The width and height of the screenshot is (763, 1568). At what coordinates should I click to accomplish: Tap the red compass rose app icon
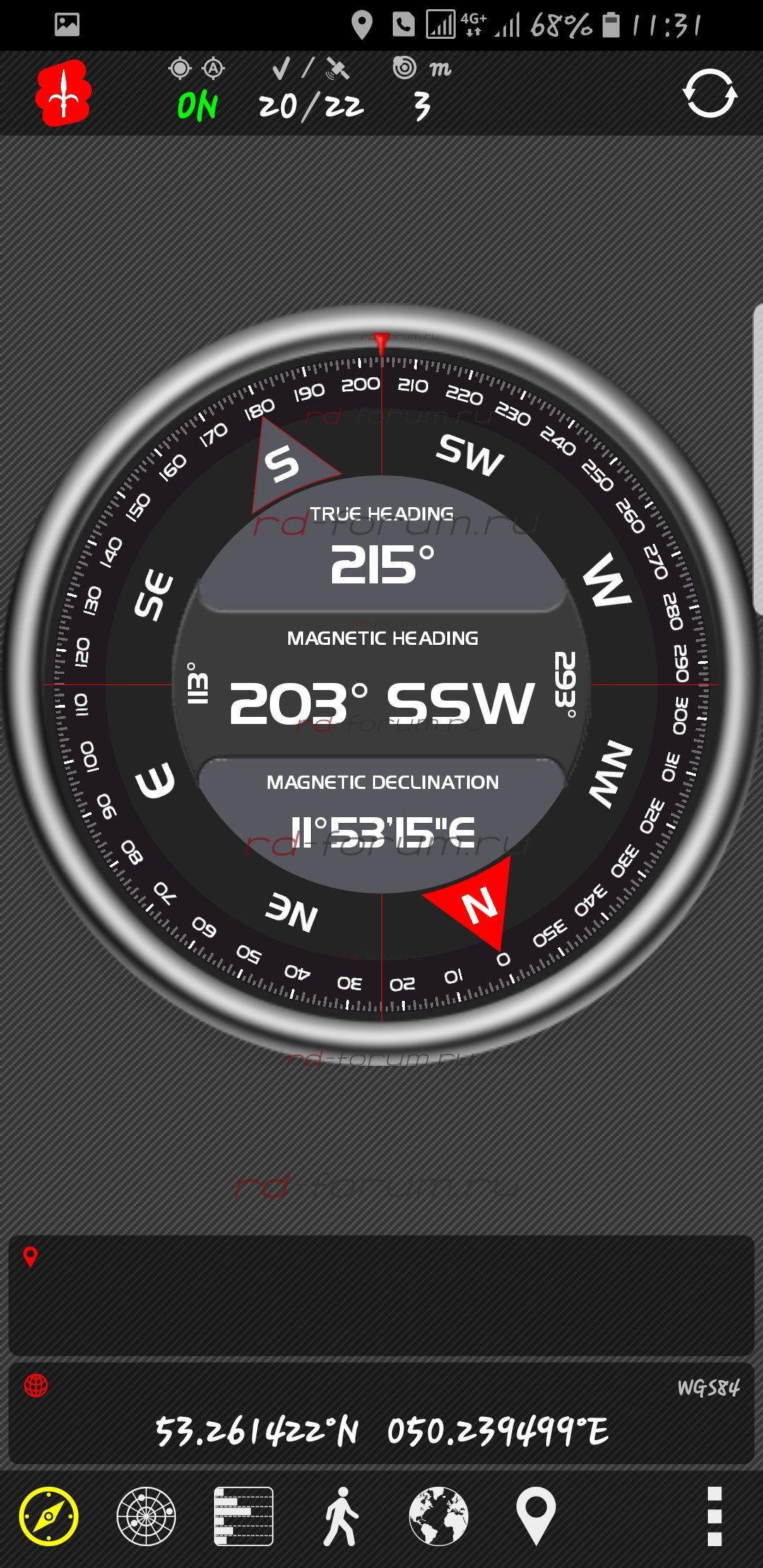(x=64, y=93)
